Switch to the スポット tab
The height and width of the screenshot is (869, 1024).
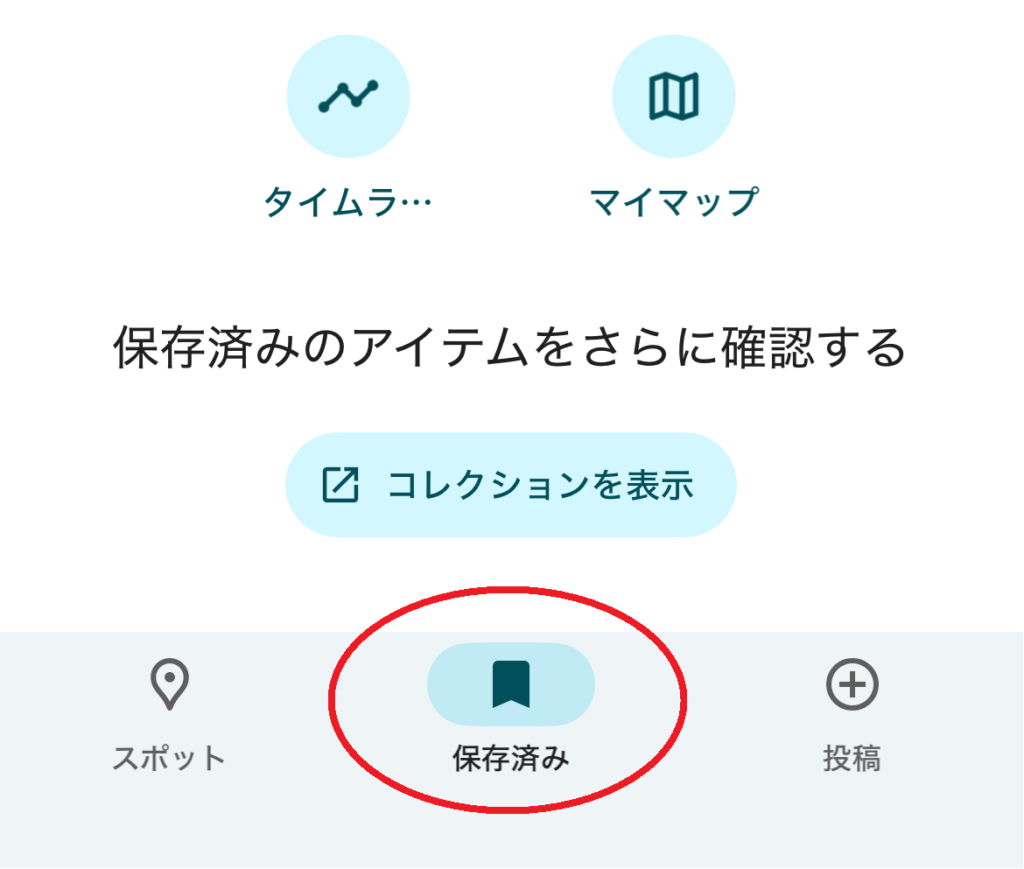pos(169,712)
